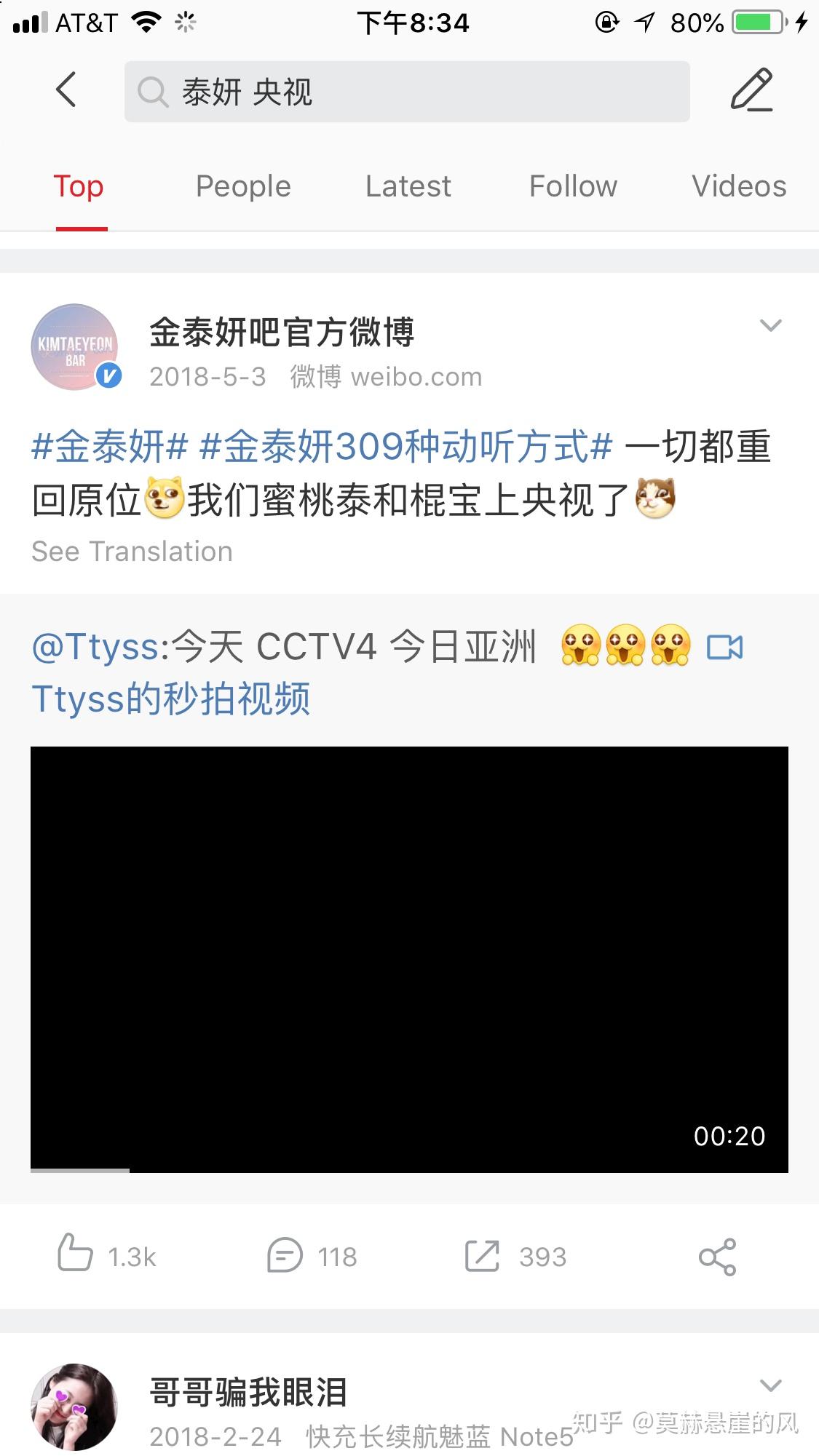
Task: Tap See Translation under the post
Action: coord(132,552)
